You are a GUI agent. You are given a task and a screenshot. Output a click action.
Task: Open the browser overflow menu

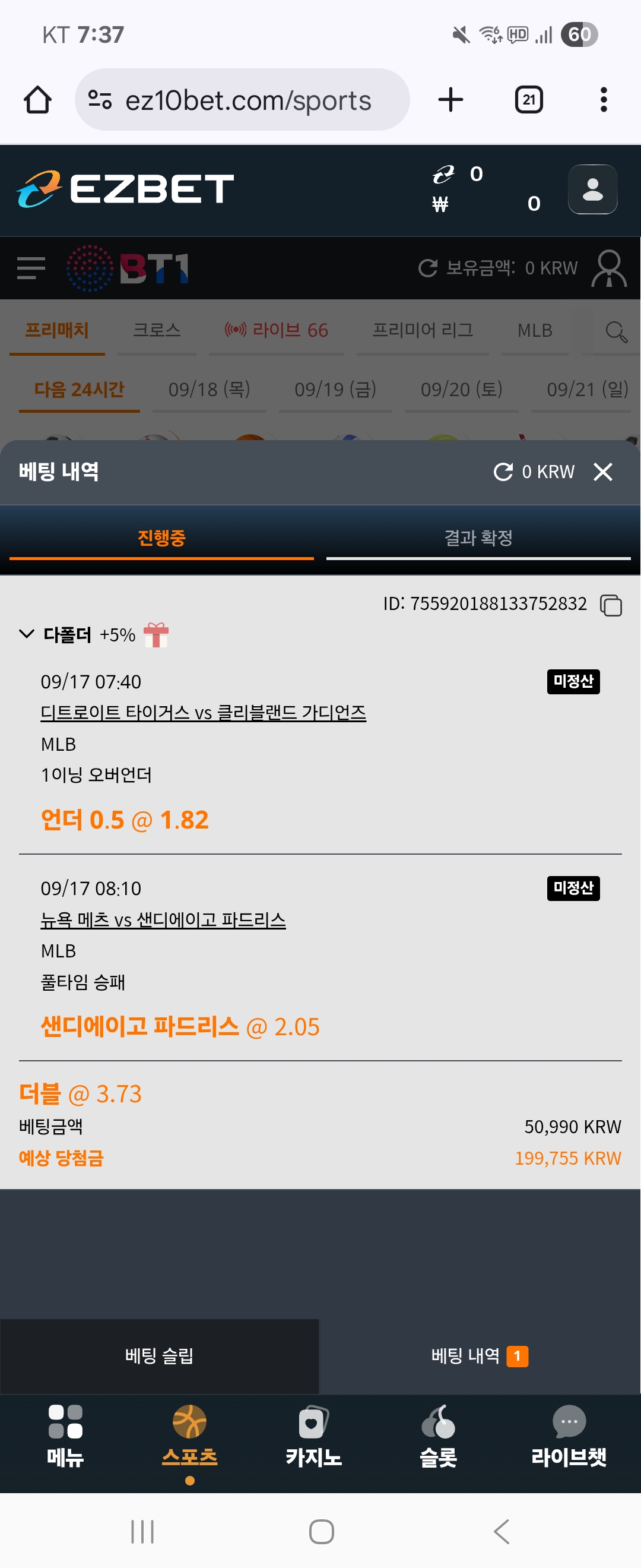pyautogui.click(x=603, y=100)
